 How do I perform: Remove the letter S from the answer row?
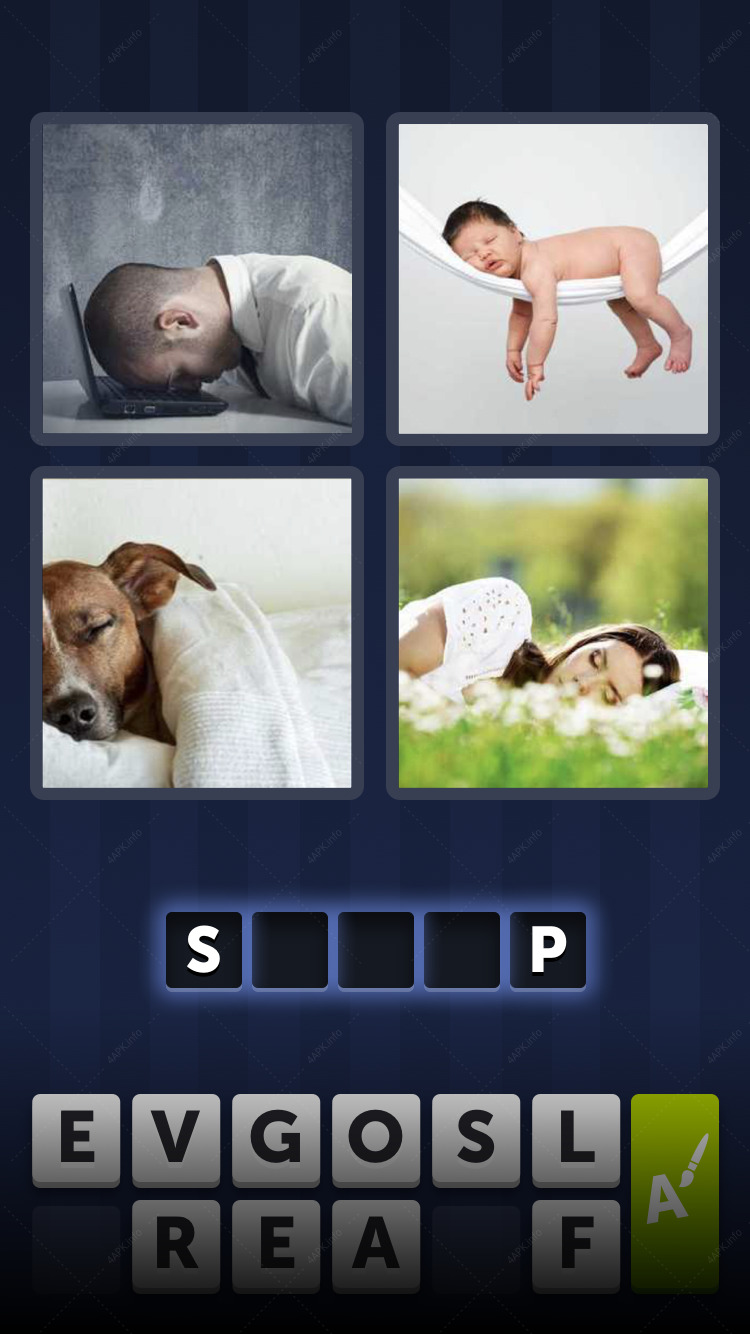point(204,950)
